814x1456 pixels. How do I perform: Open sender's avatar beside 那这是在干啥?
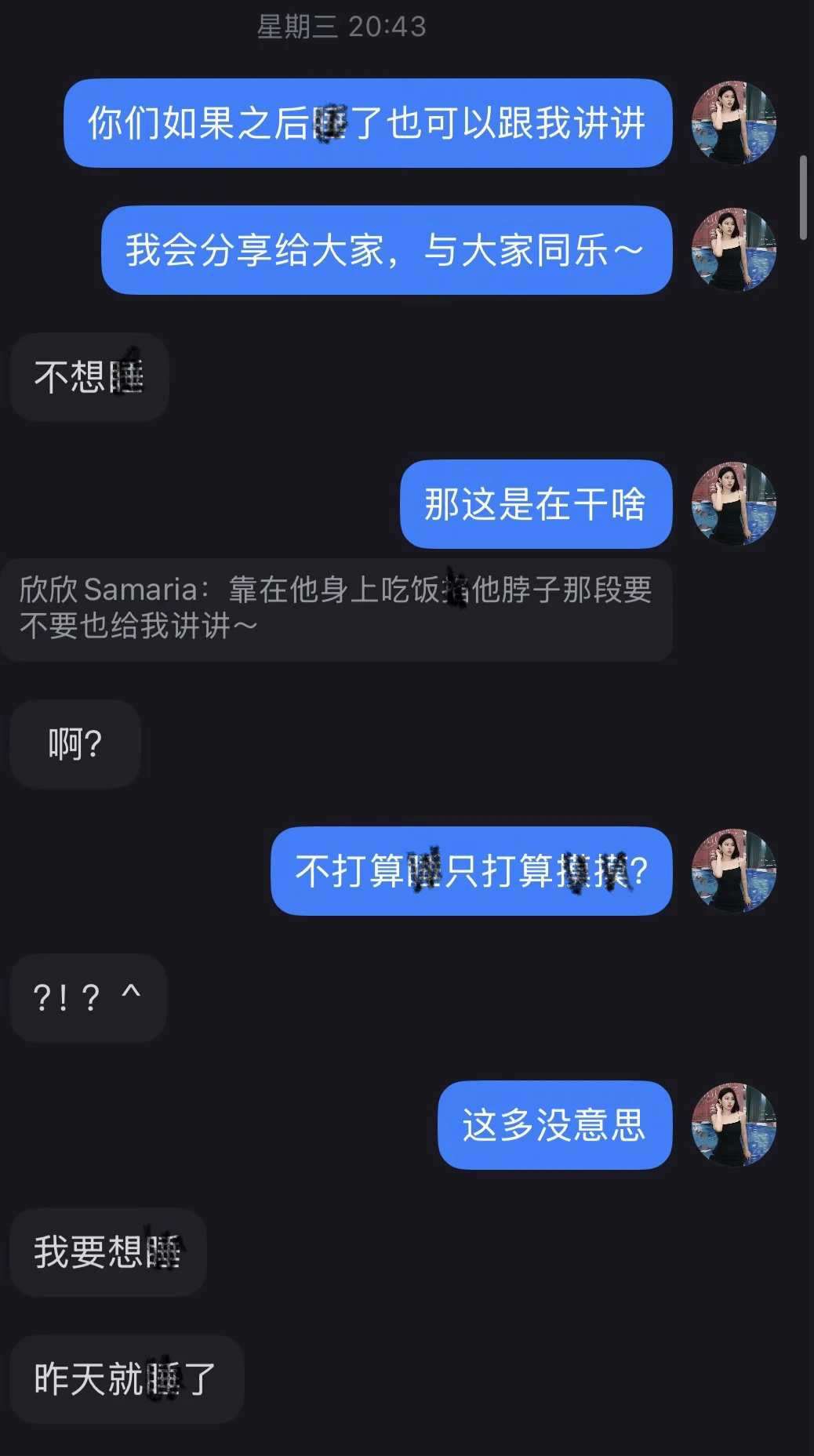(x=734, y=503)
